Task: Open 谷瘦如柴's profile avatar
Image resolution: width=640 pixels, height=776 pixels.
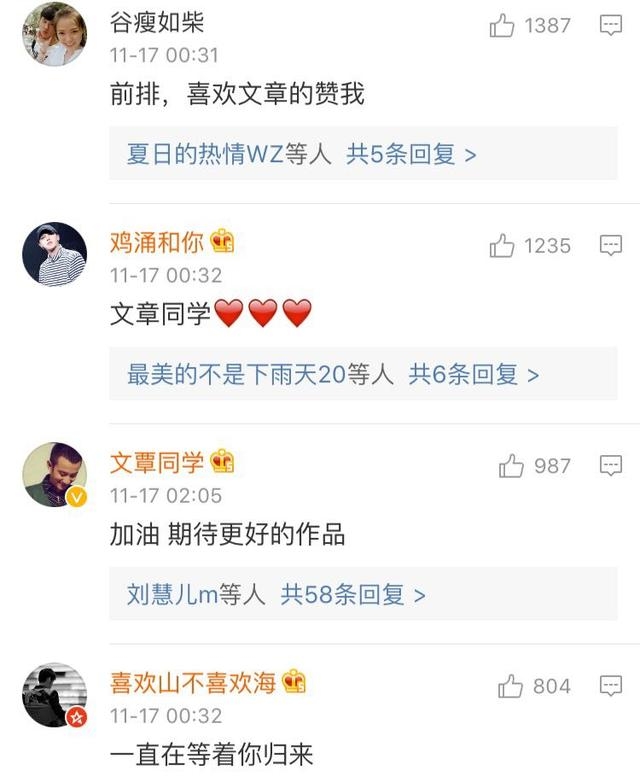Action: (x=54, y=33)
